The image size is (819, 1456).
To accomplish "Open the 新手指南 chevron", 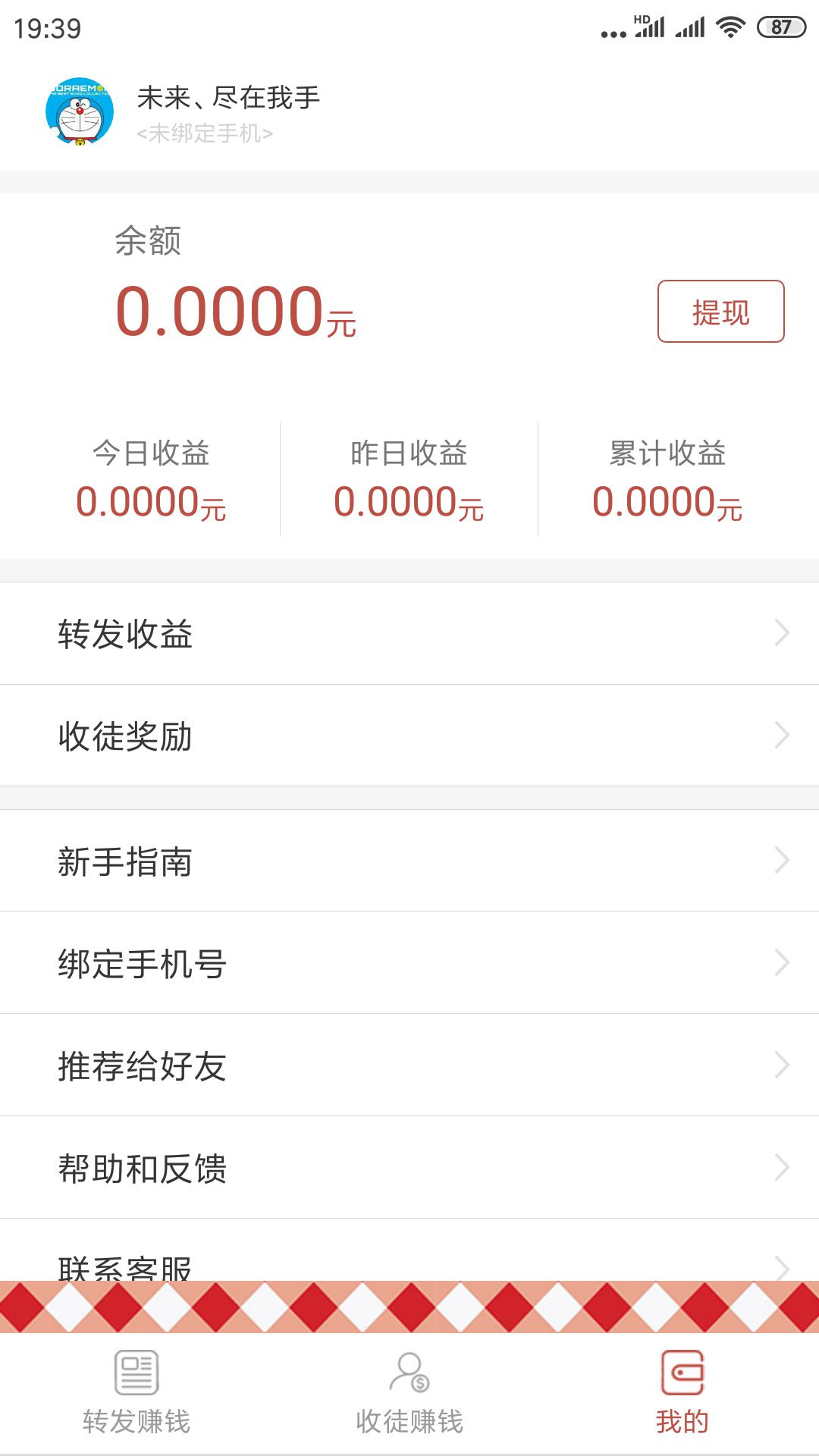I will tap(783, 861).
